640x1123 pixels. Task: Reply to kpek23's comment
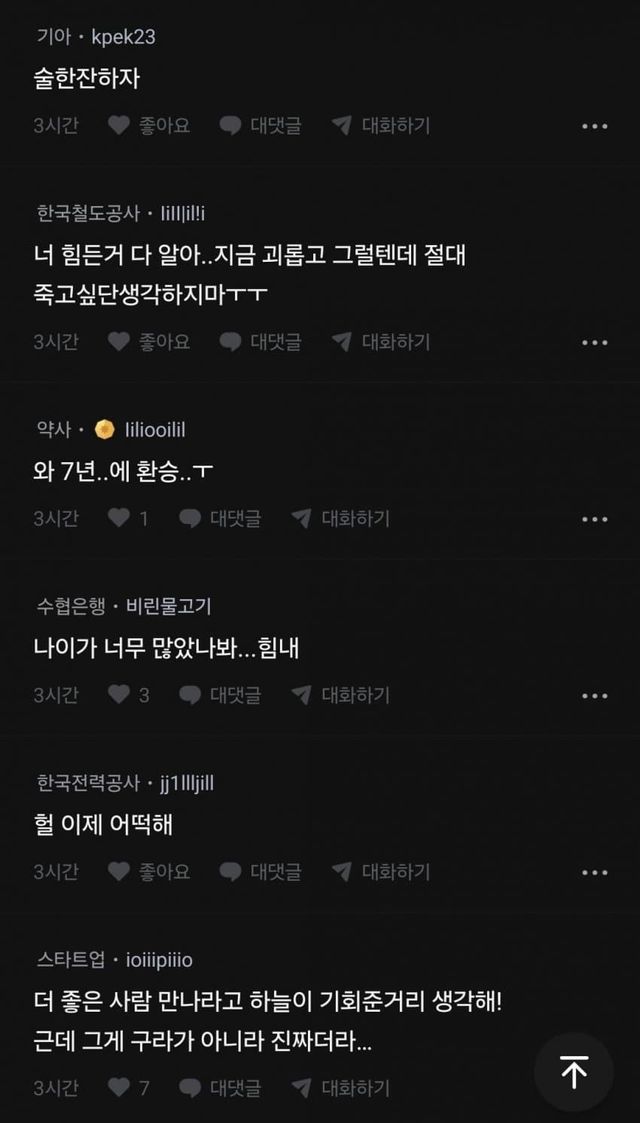[x=260, y=125]
